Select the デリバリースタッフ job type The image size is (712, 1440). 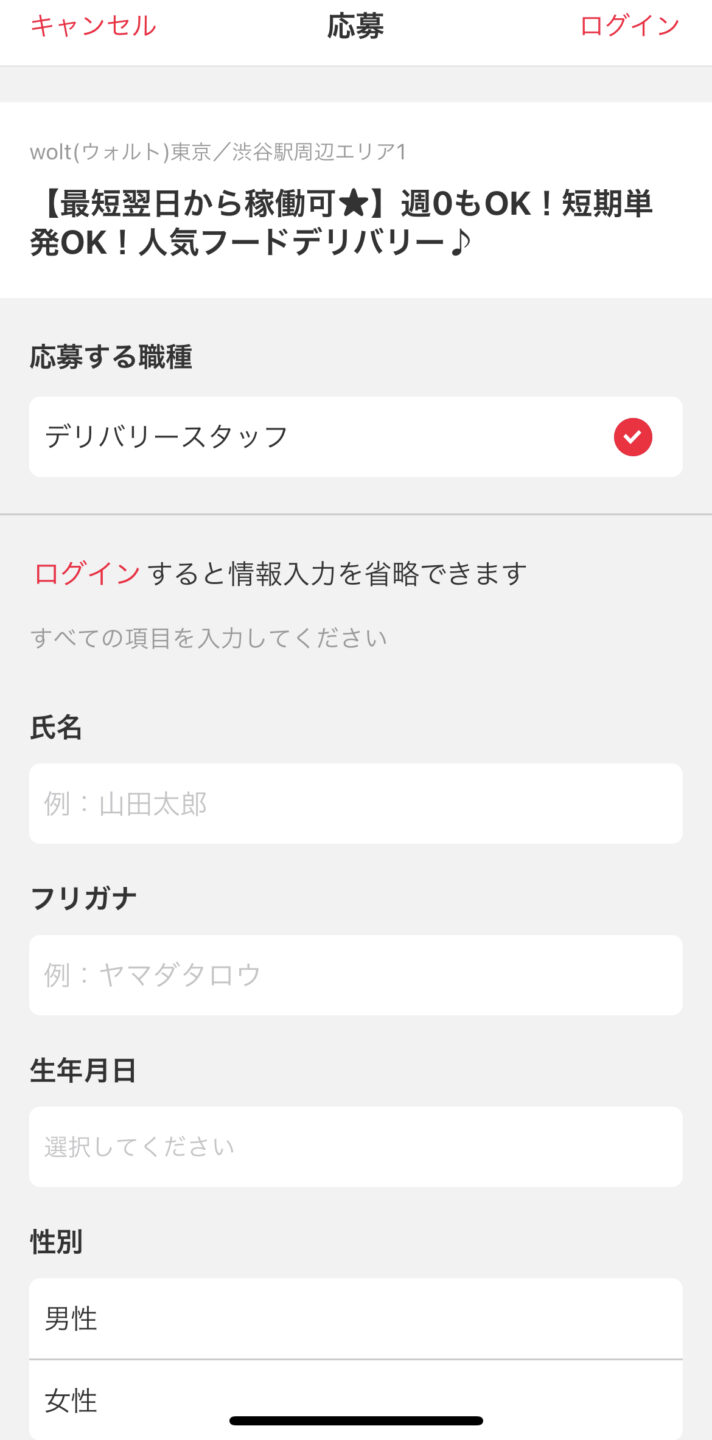point(356,437)
